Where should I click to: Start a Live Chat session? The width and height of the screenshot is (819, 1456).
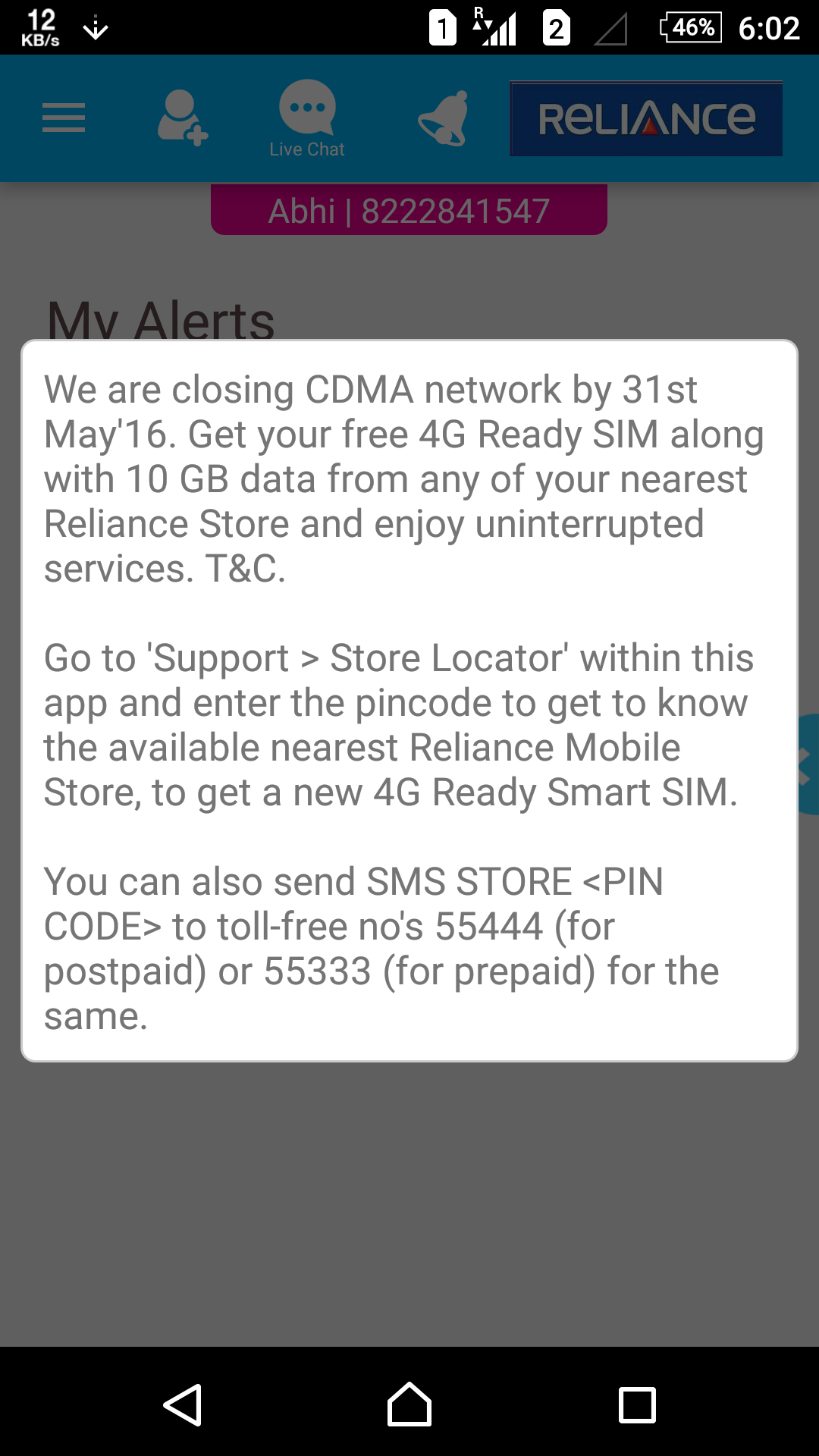pos(307,118)
